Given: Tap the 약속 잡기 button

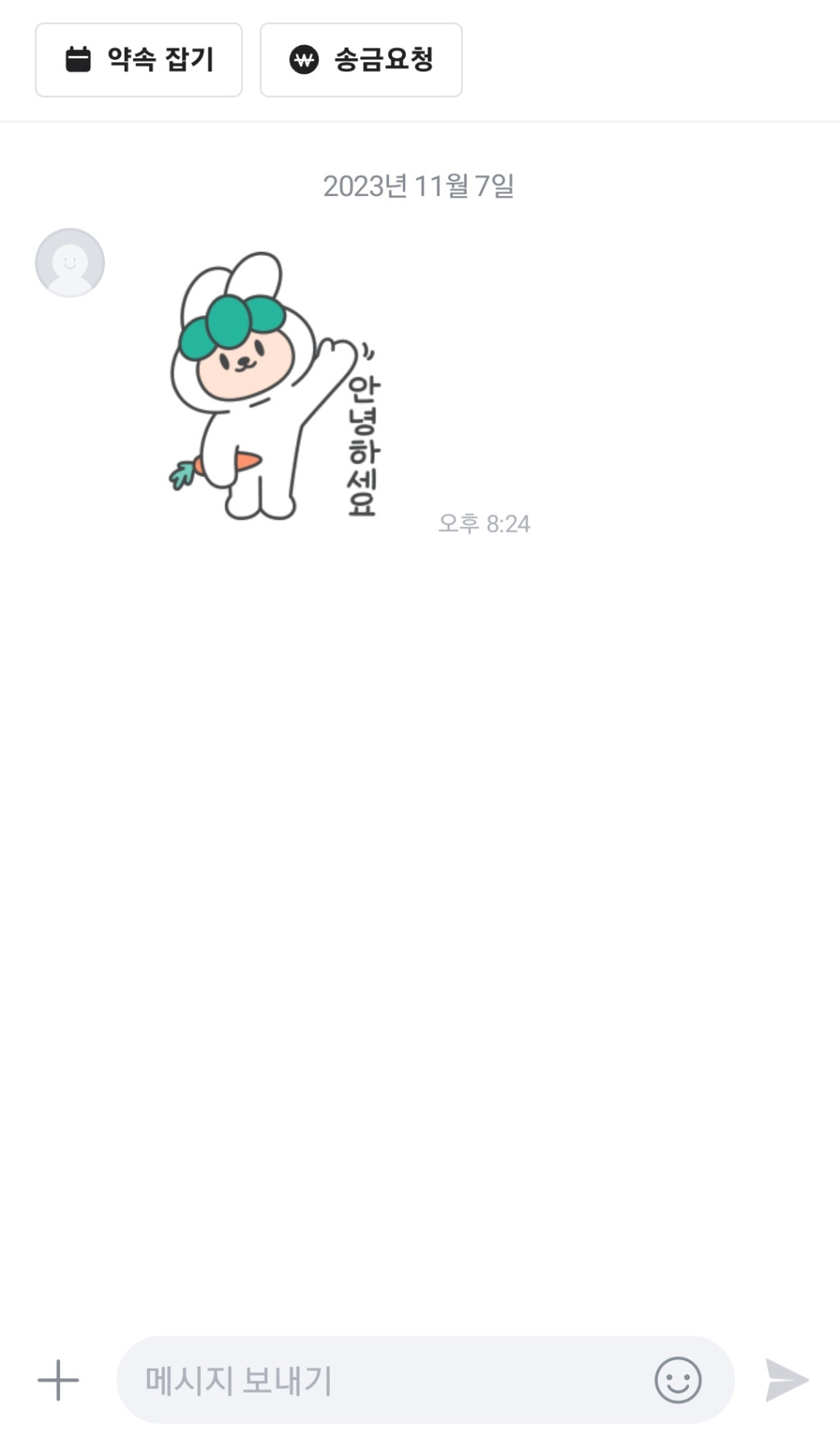Looking at the screenshot, I should [139, 60].
